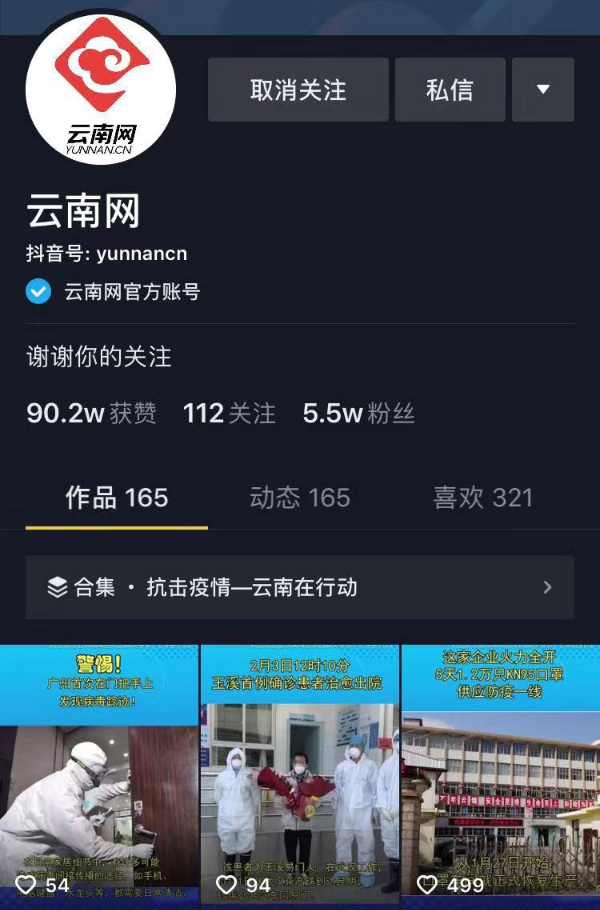View the 112 关注 following list
The image size is (600, 910).
click(x=229, y=414)
